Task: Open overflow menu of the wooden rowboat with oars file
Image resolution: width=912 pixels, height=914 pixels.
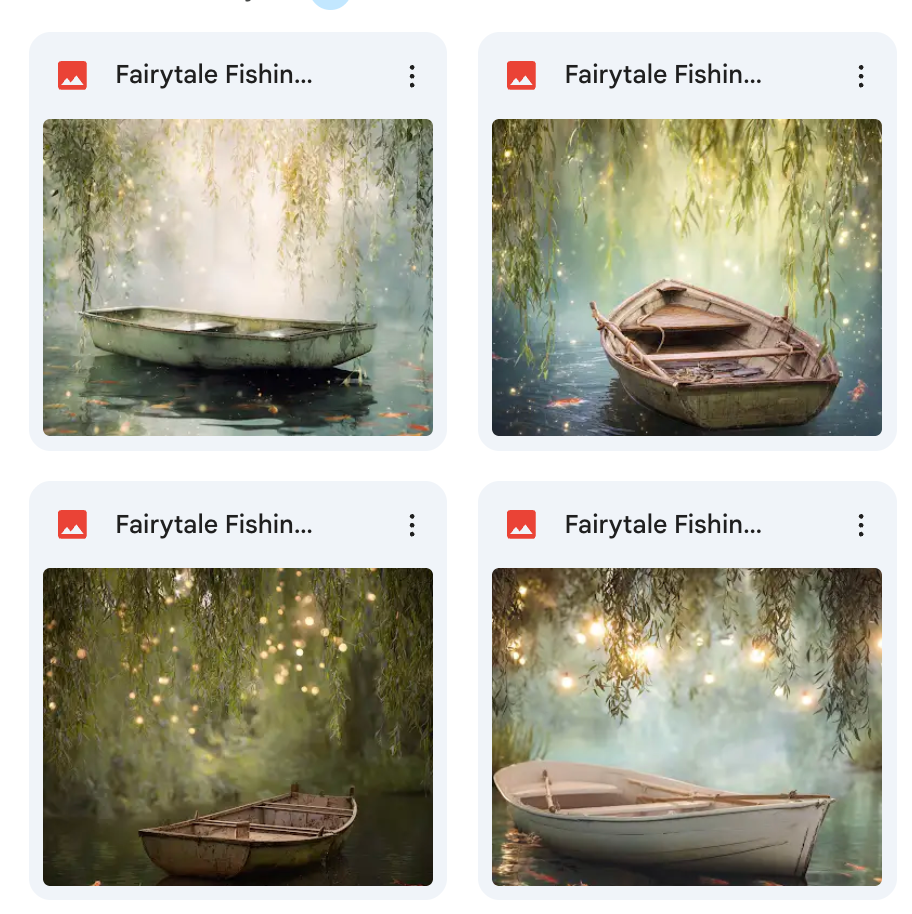Action: (861, 76)
